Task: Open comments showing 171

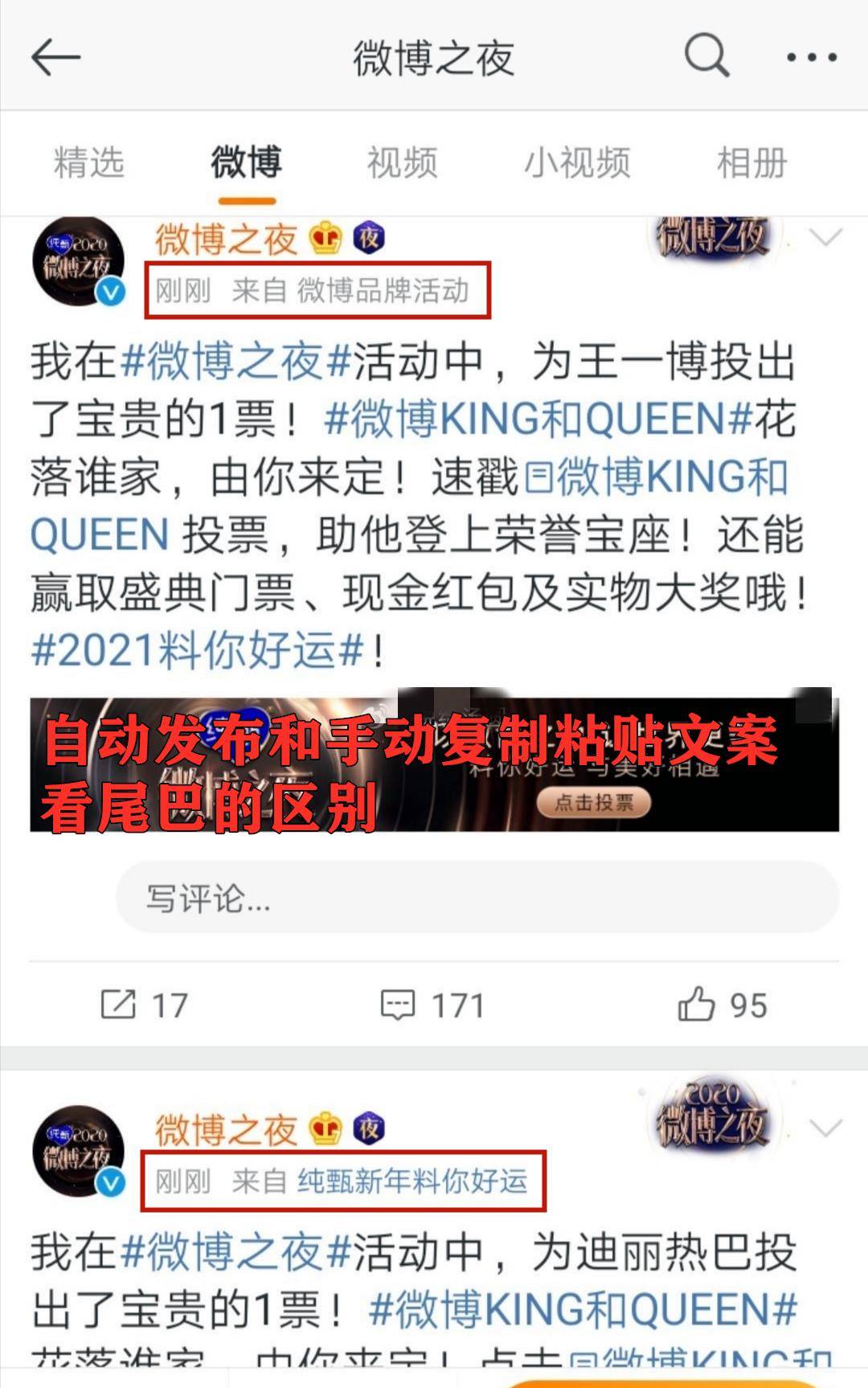Action: [x=432, y=1005]
